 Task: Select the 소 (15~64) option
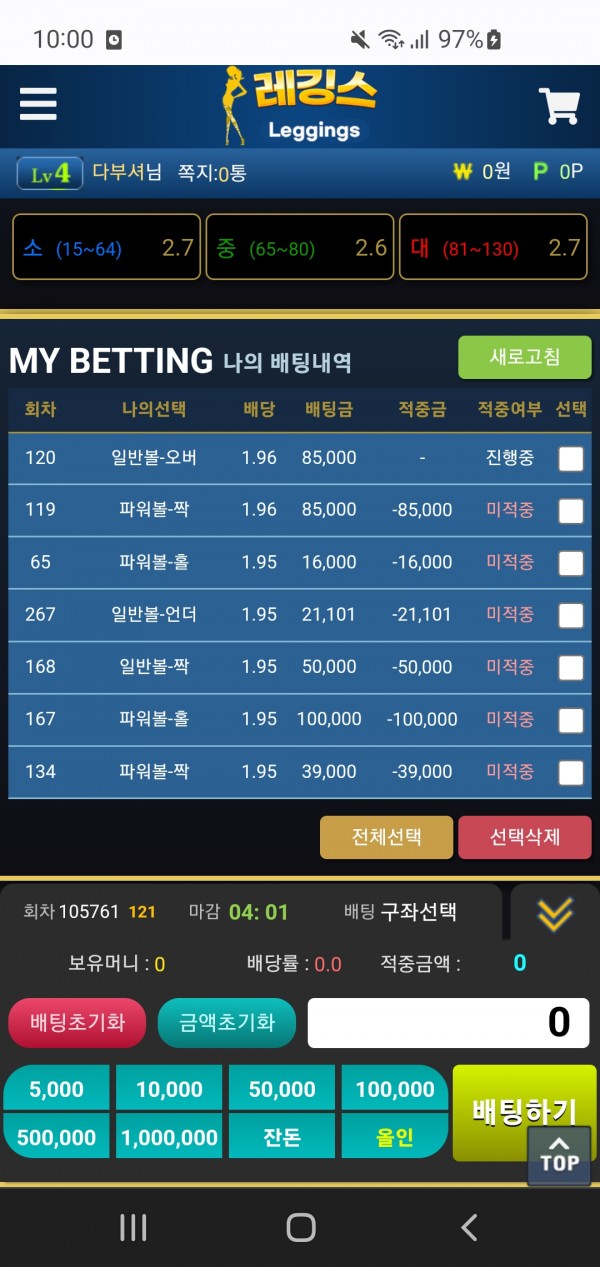coord(105,247)
